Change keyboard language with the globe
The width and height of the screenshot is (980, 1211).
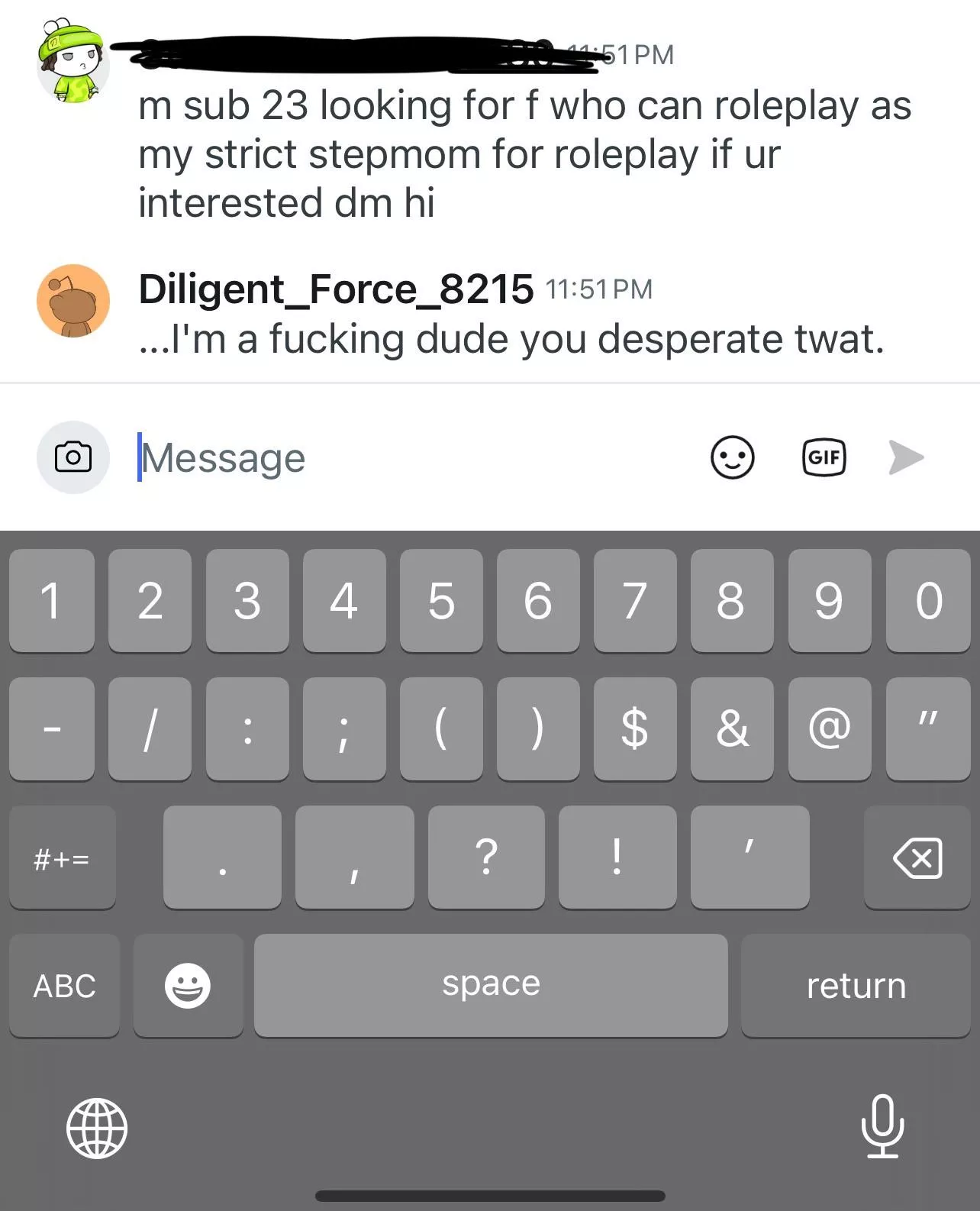(96, 1128)
